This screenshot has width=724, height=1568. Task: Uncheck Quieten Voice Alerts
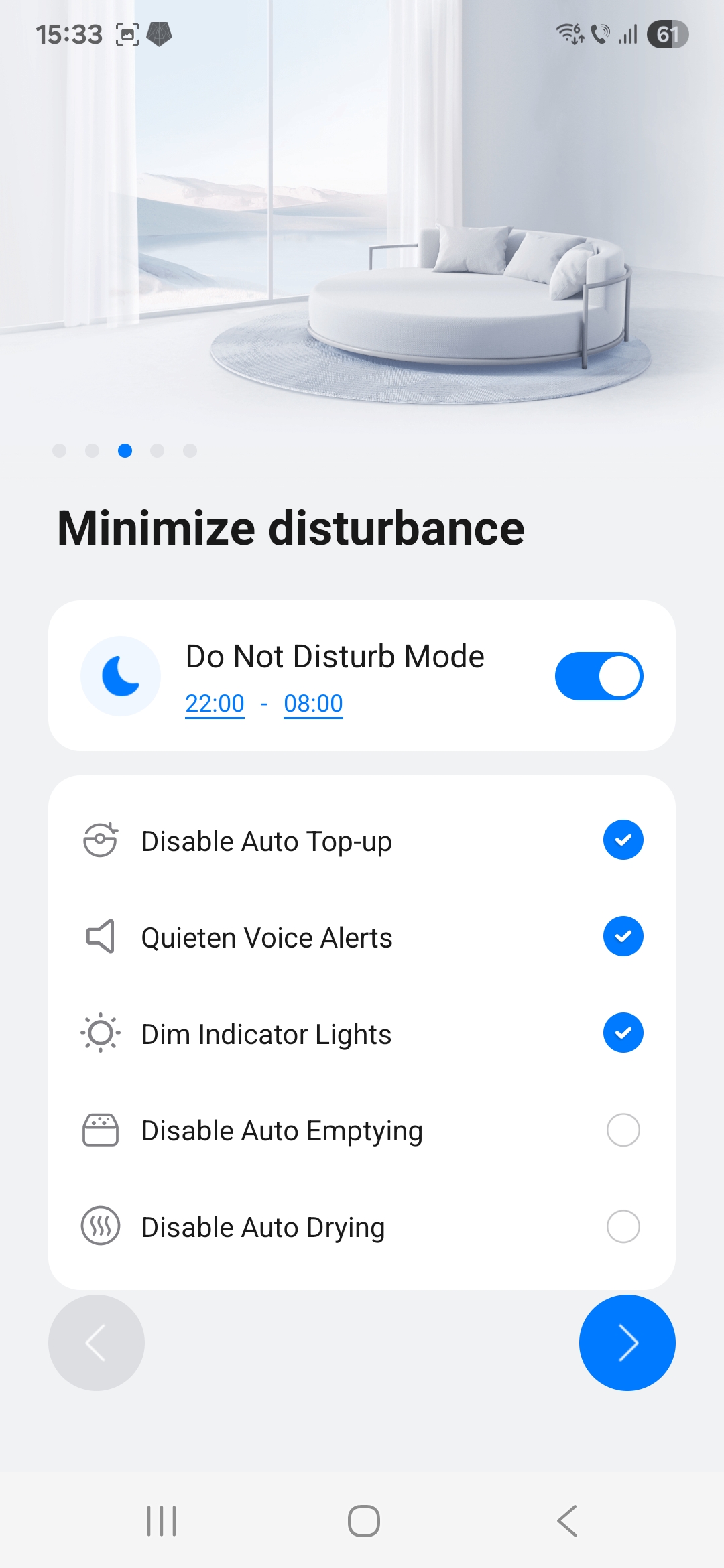coord(623,936)
